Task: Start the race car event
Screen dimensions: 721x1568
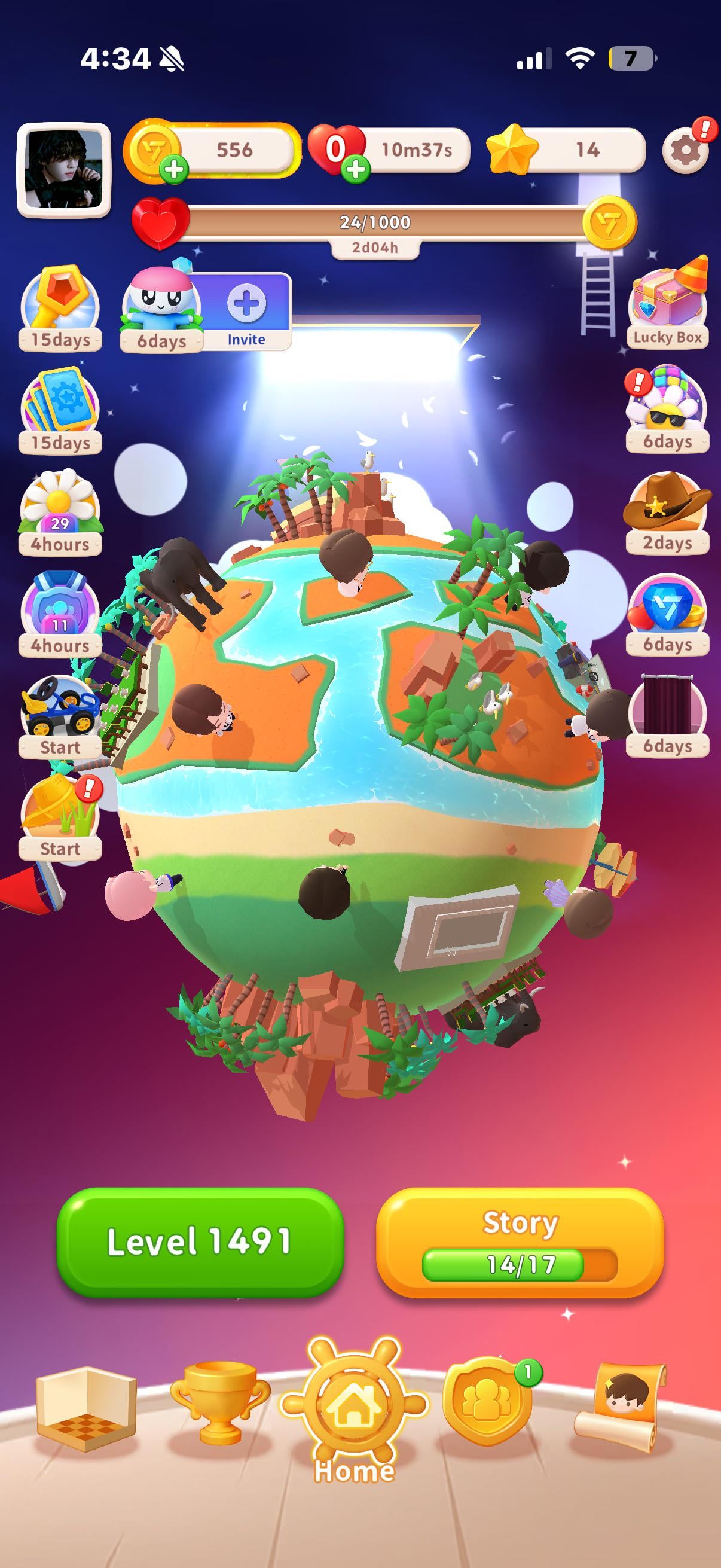Action: click(x=60, y=716)
